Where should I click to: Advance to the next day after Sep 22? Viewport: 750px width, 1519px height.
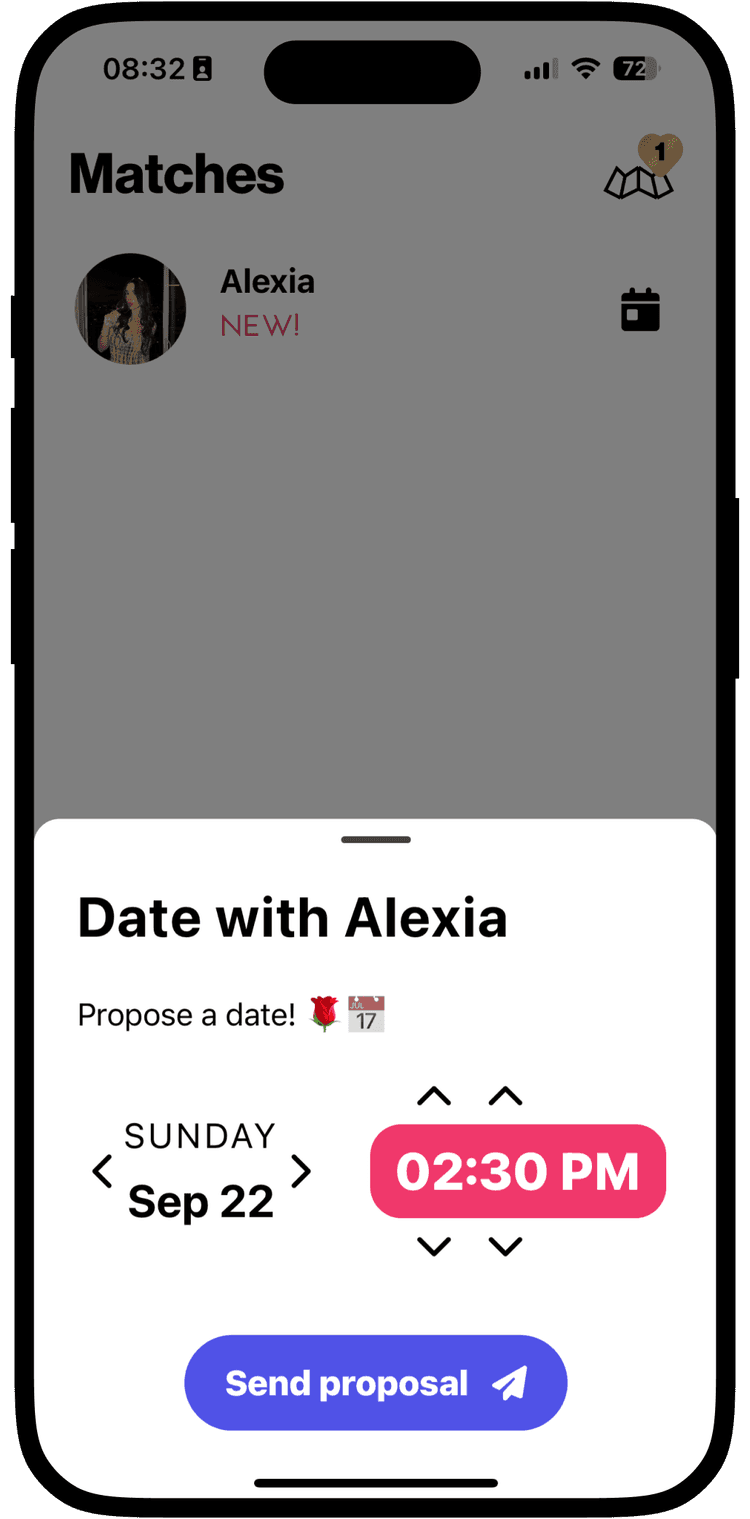tap(301, 1171)
